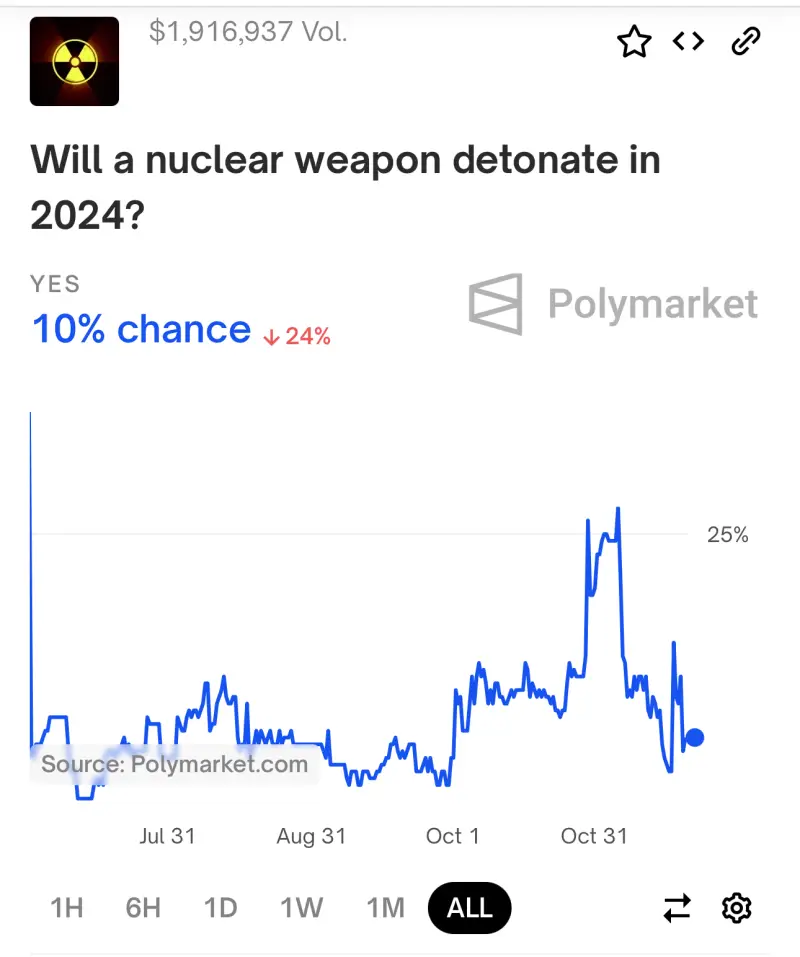The image size is (800, 957).
Task: Copy the market link
Action: point(745,41)
